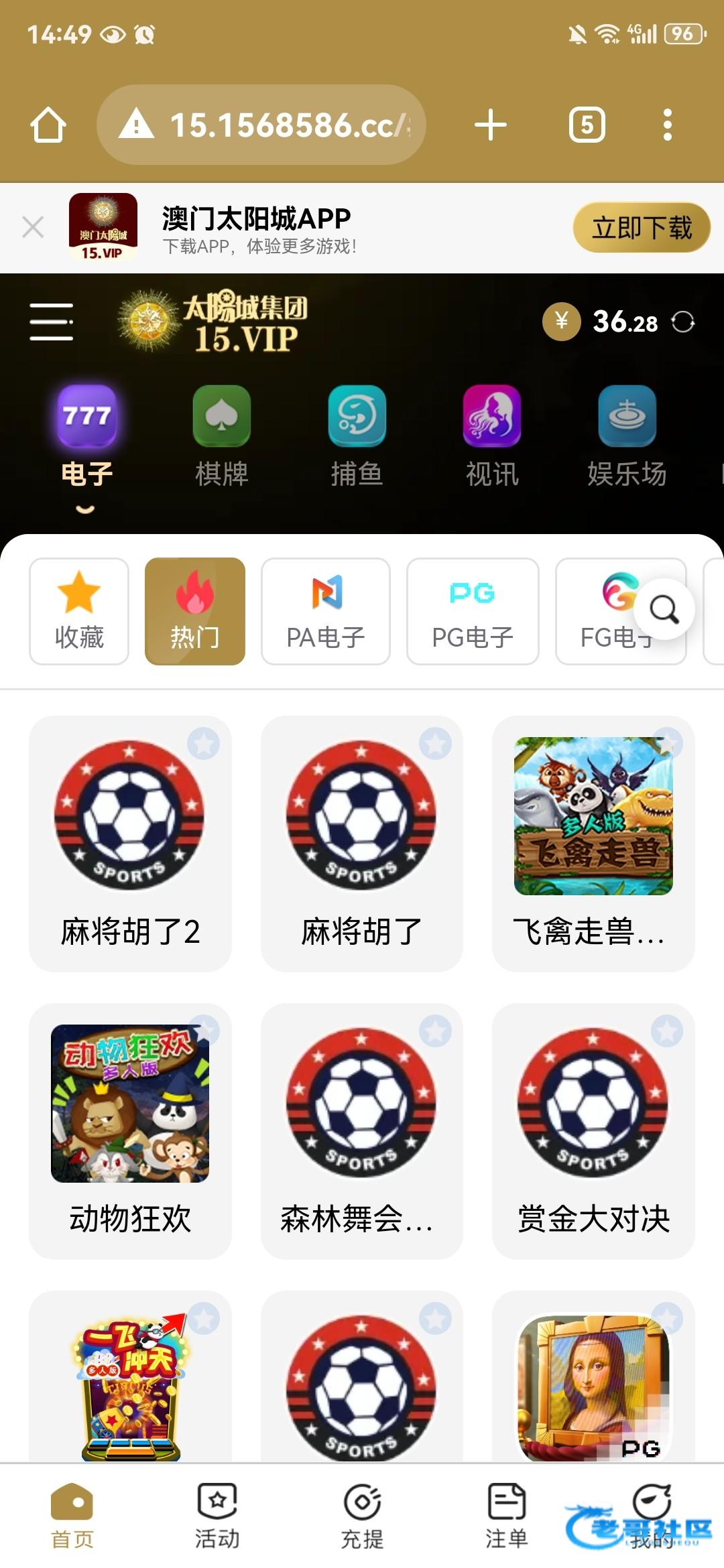Refresh the account balance
724x1568 pixels.
(683, 322)
